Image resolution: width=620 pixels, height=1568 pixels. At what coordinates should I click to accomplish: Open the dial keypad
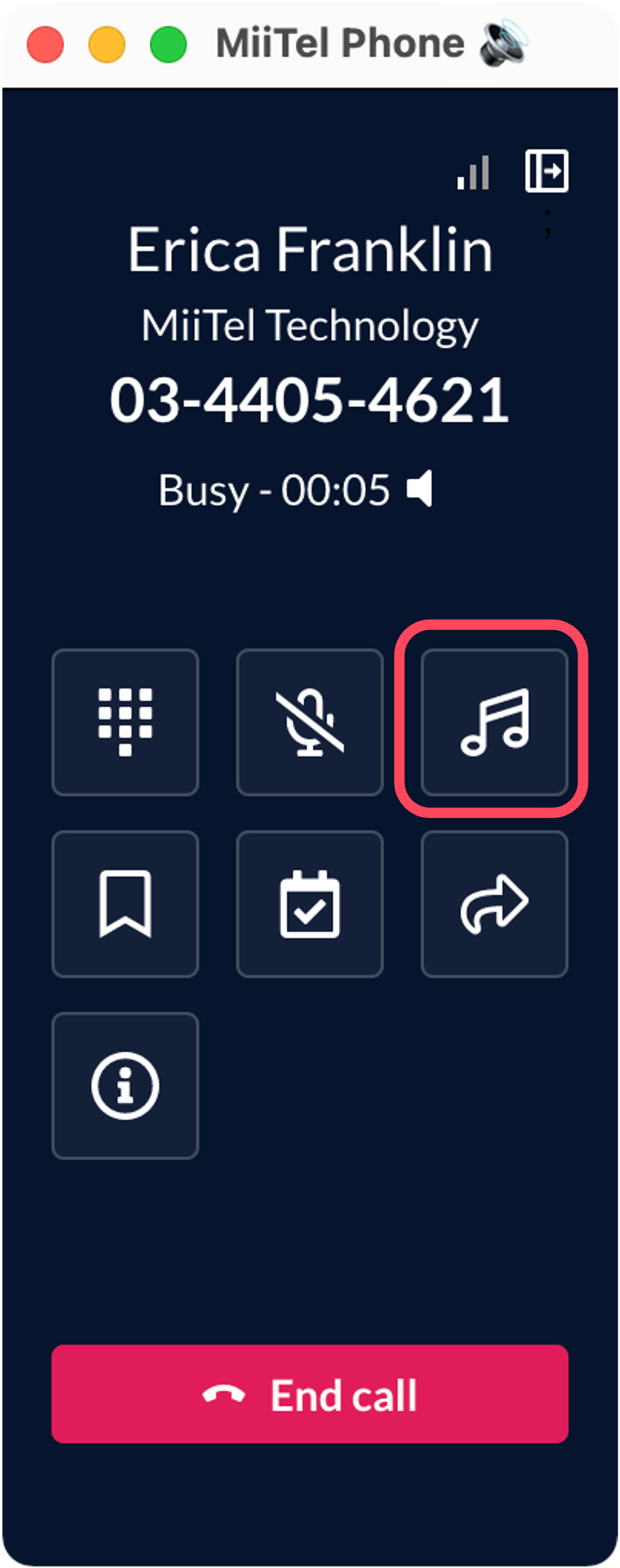[125, 722]
